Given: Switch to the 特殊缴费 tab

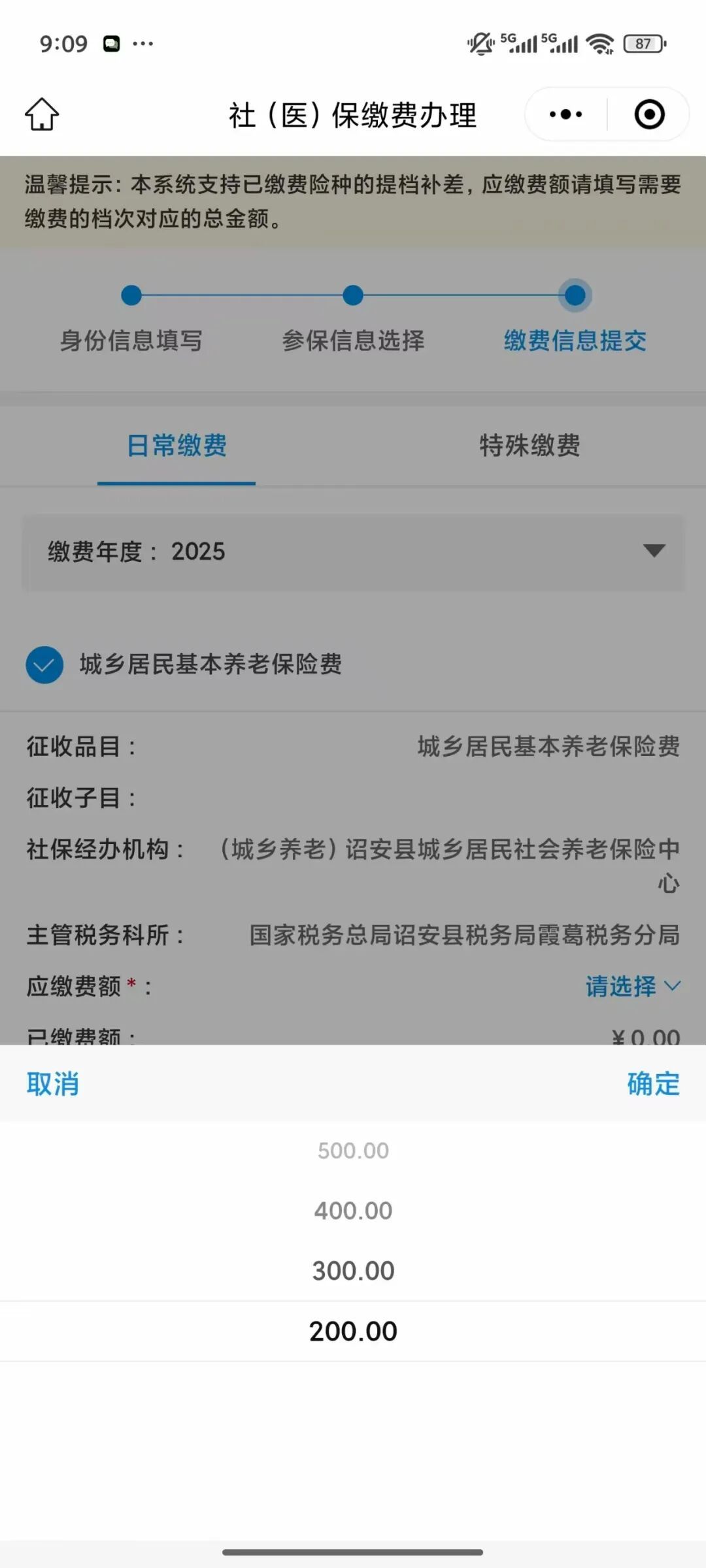Looking at the screenshot, I should click(529, 446).
